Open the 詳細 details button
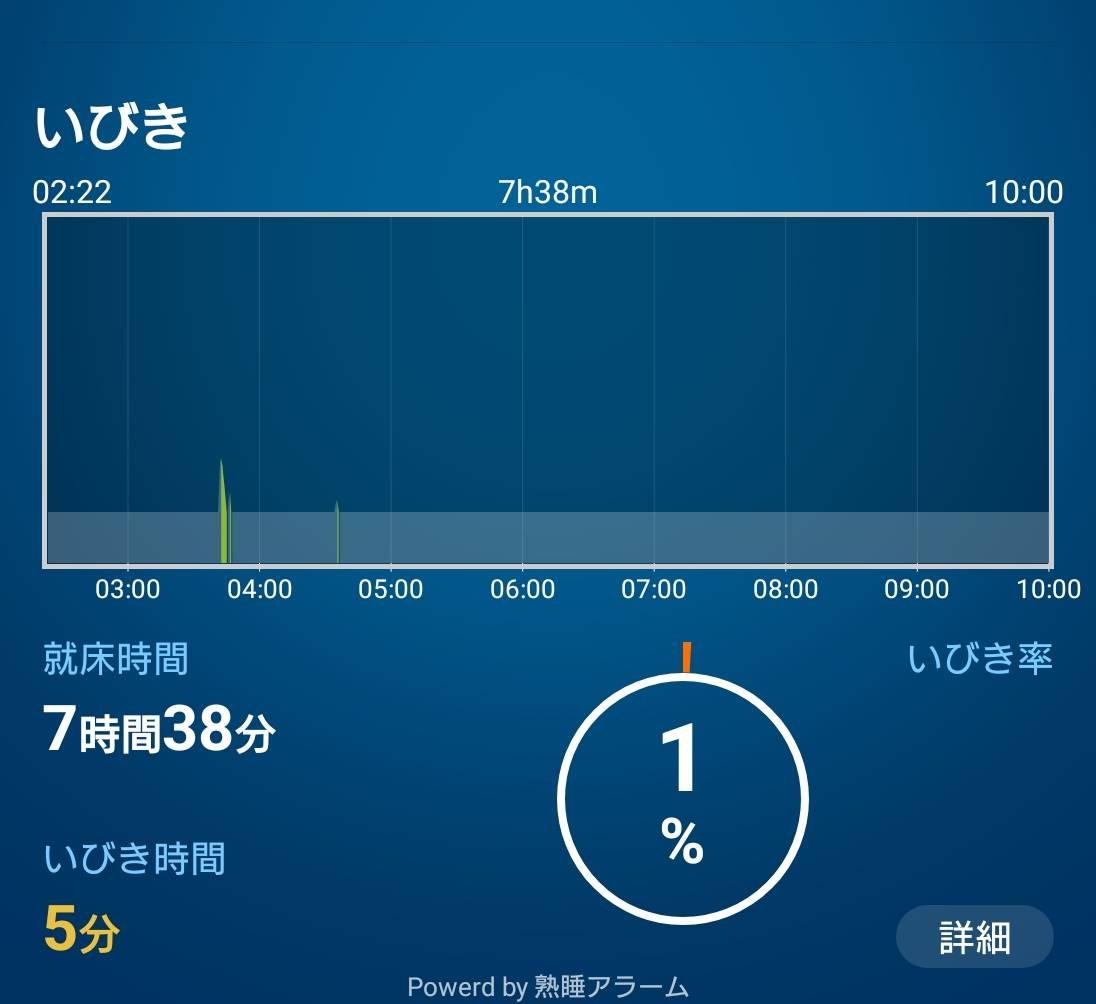The image size is (1096, 1004). (974, 938)
